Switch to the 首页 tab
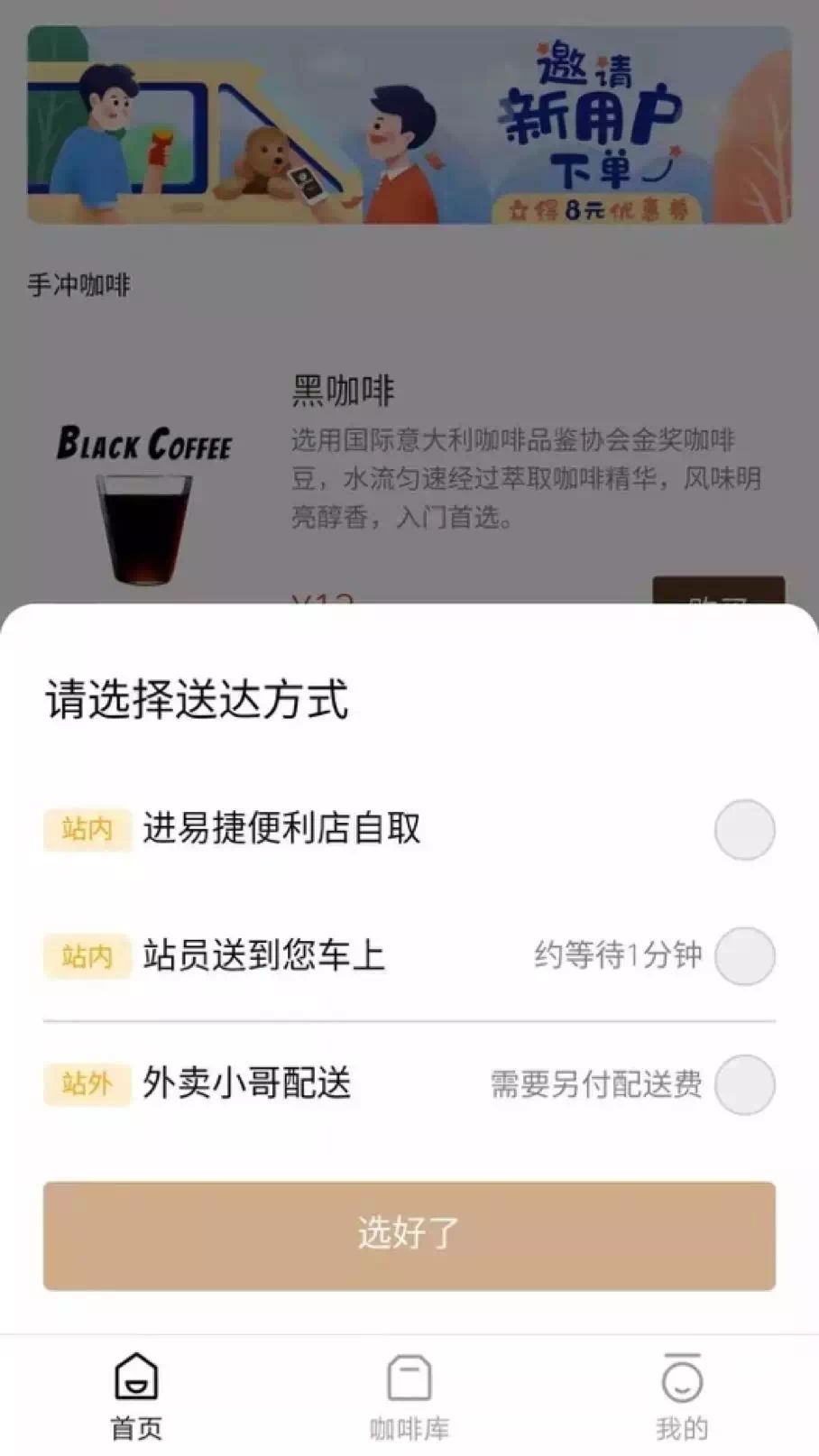819x1456 pixels. 136,1395
